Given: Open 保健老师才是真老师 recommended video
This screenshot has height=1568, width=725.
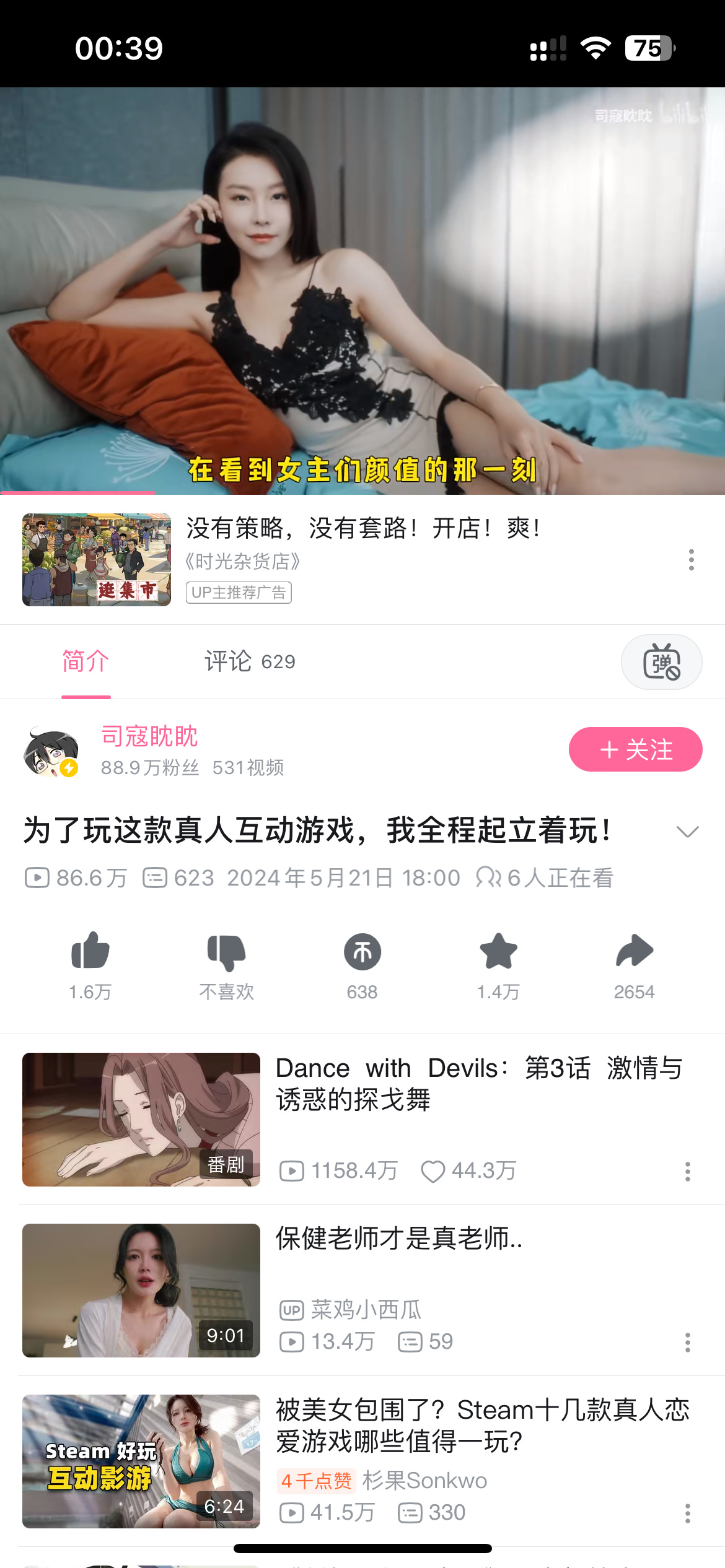Looking at the screenshot, I should pos(399,1239).
